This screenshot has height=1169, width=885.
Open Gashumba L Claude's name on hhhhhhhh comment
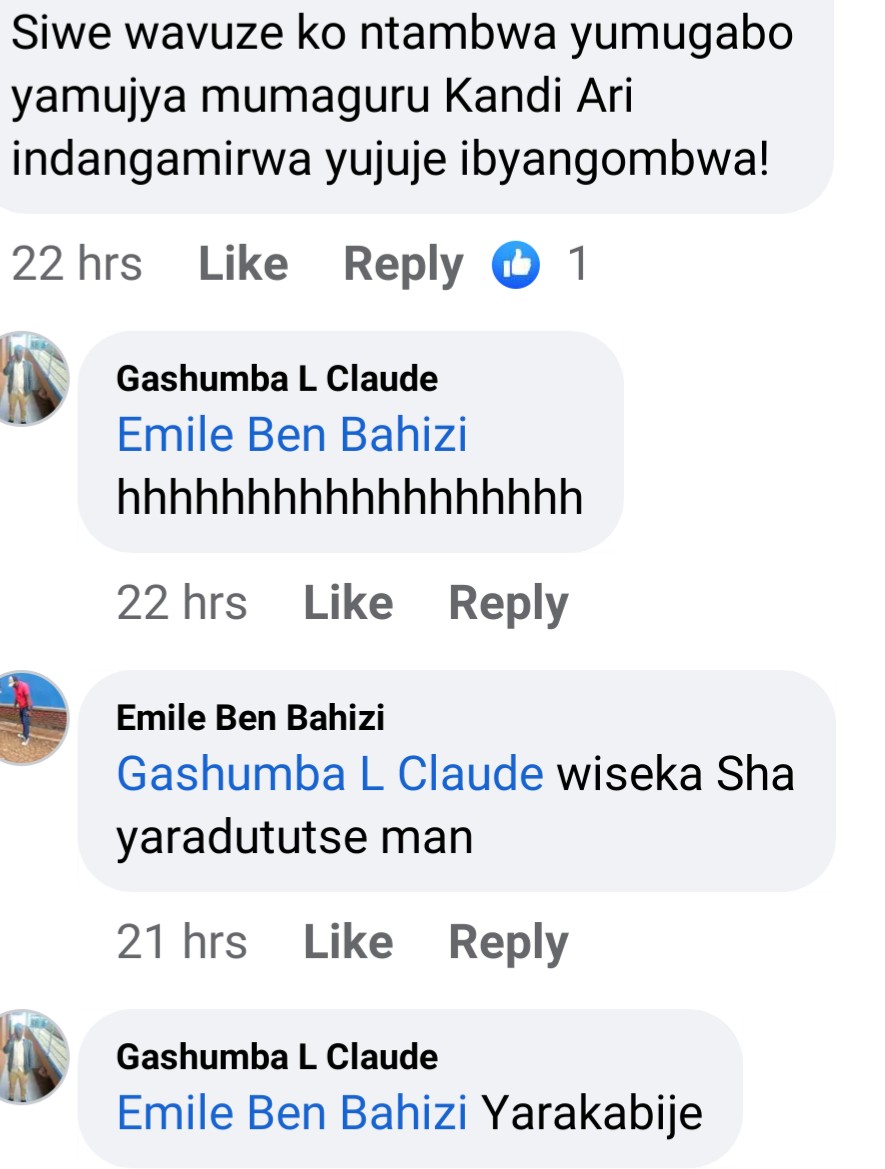point(277,379)
